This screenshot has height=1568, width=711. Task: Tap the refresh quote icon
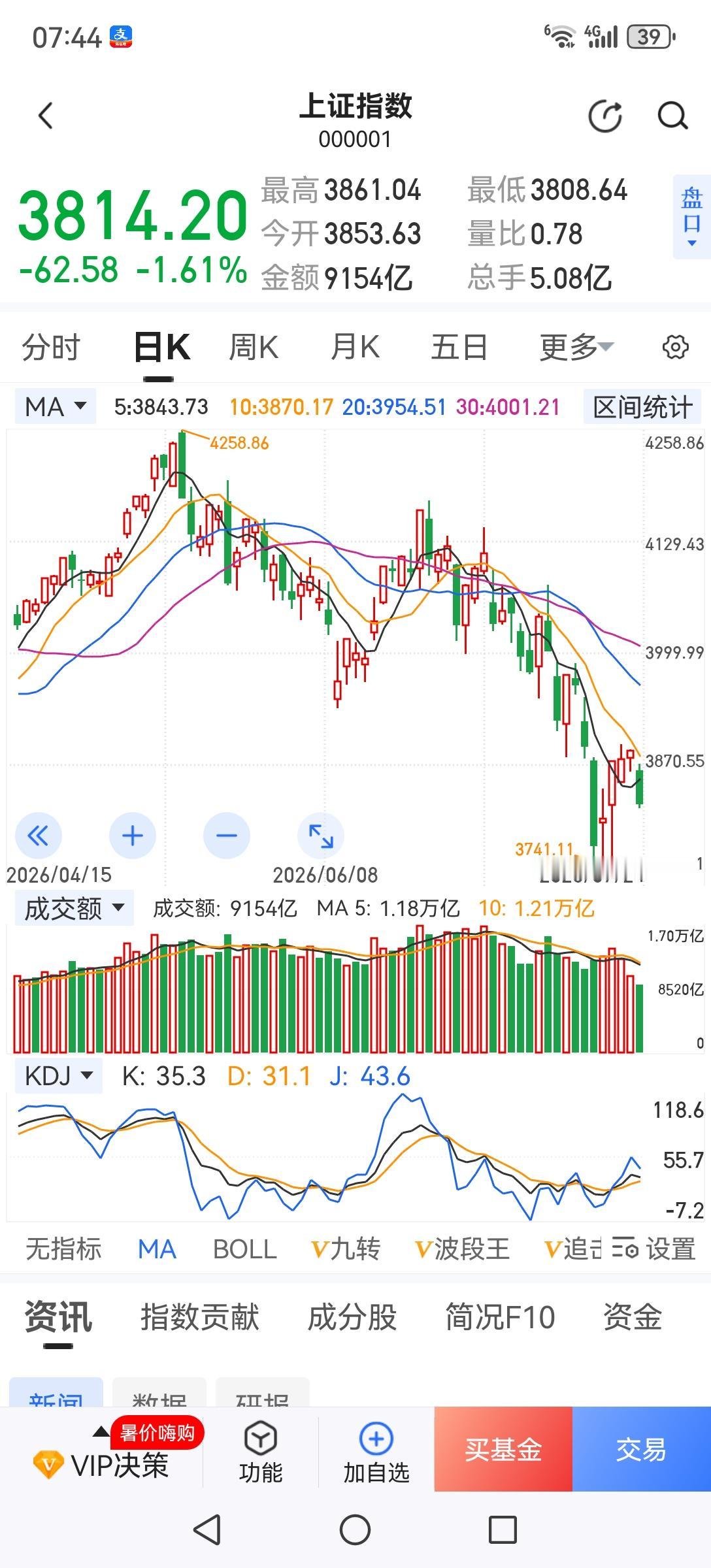pyautogui.click(x=605, y=116)
